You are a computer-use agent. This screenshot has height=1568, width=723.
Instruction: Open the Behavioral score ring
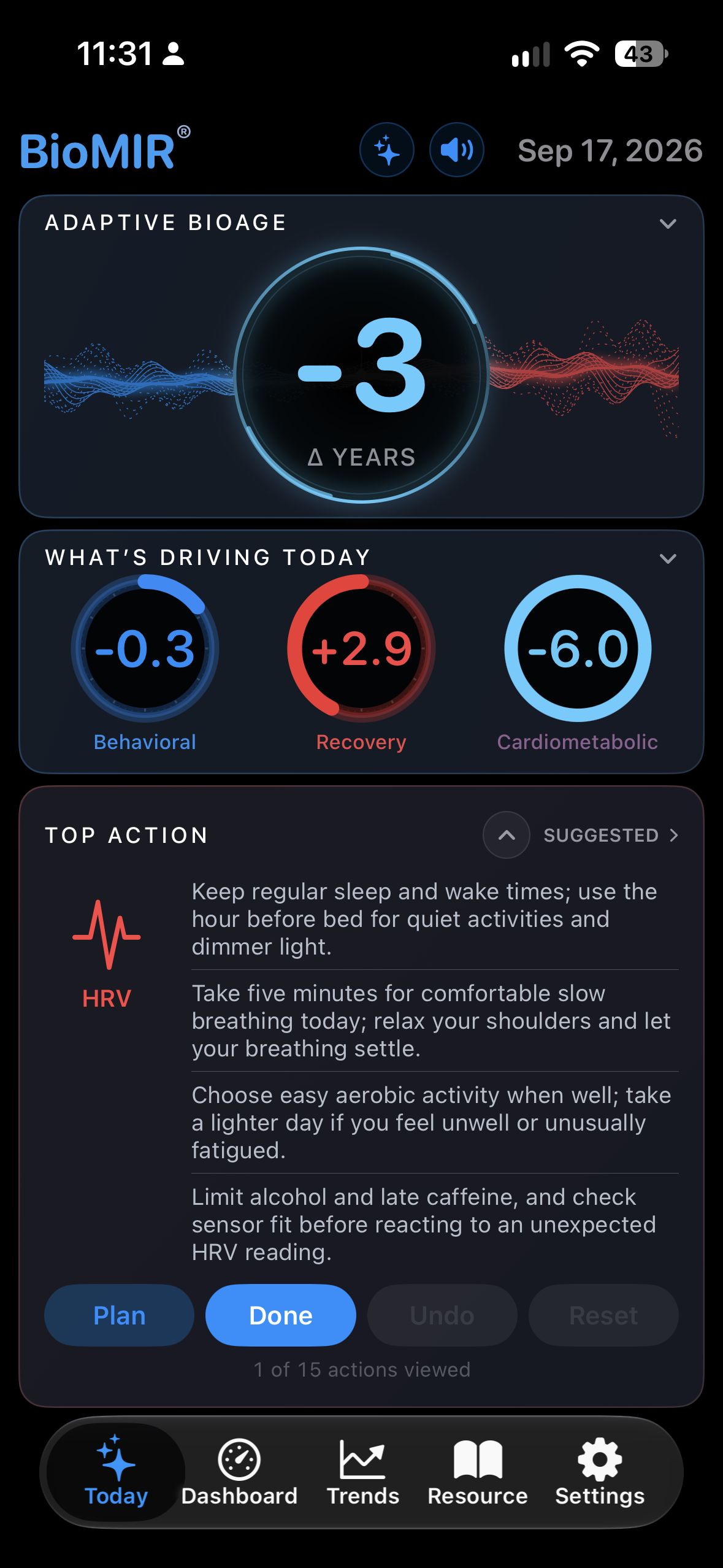(x=145, y=648)
